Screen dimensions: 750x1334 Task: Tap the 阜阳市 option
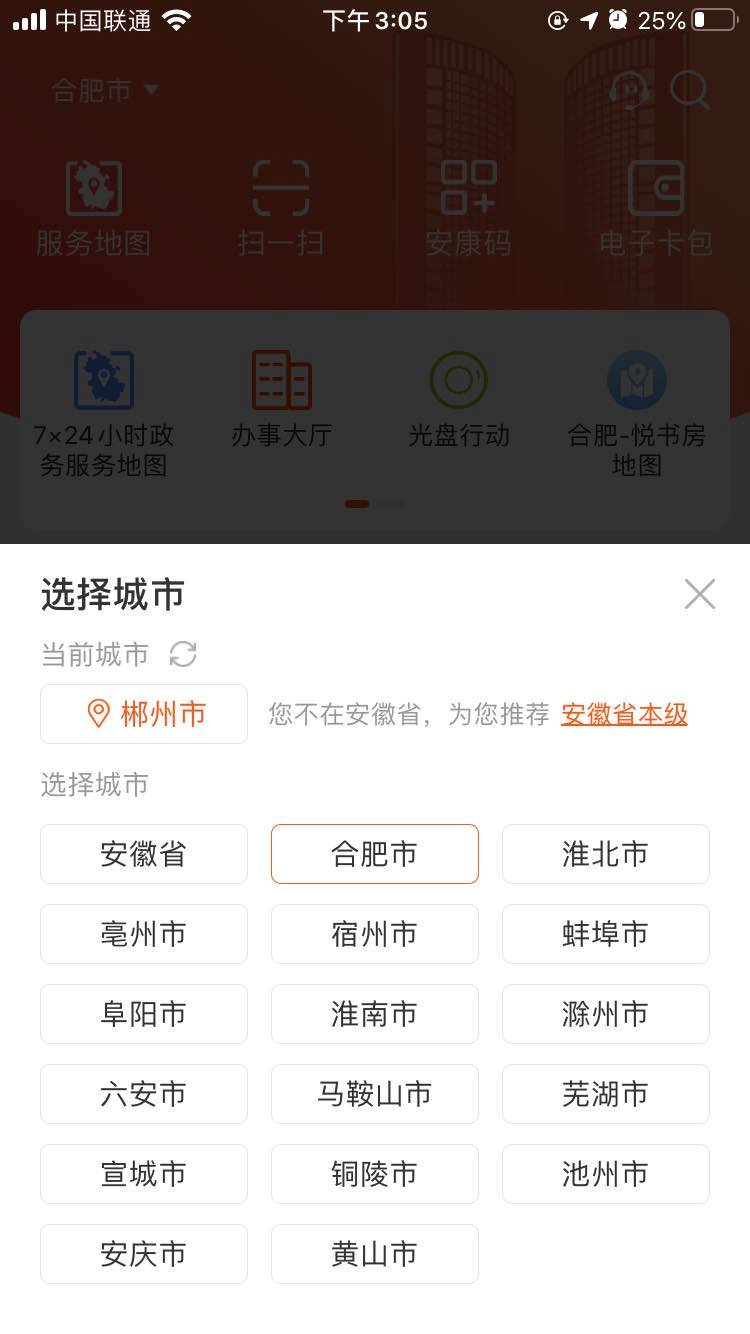click(144, 1014)
